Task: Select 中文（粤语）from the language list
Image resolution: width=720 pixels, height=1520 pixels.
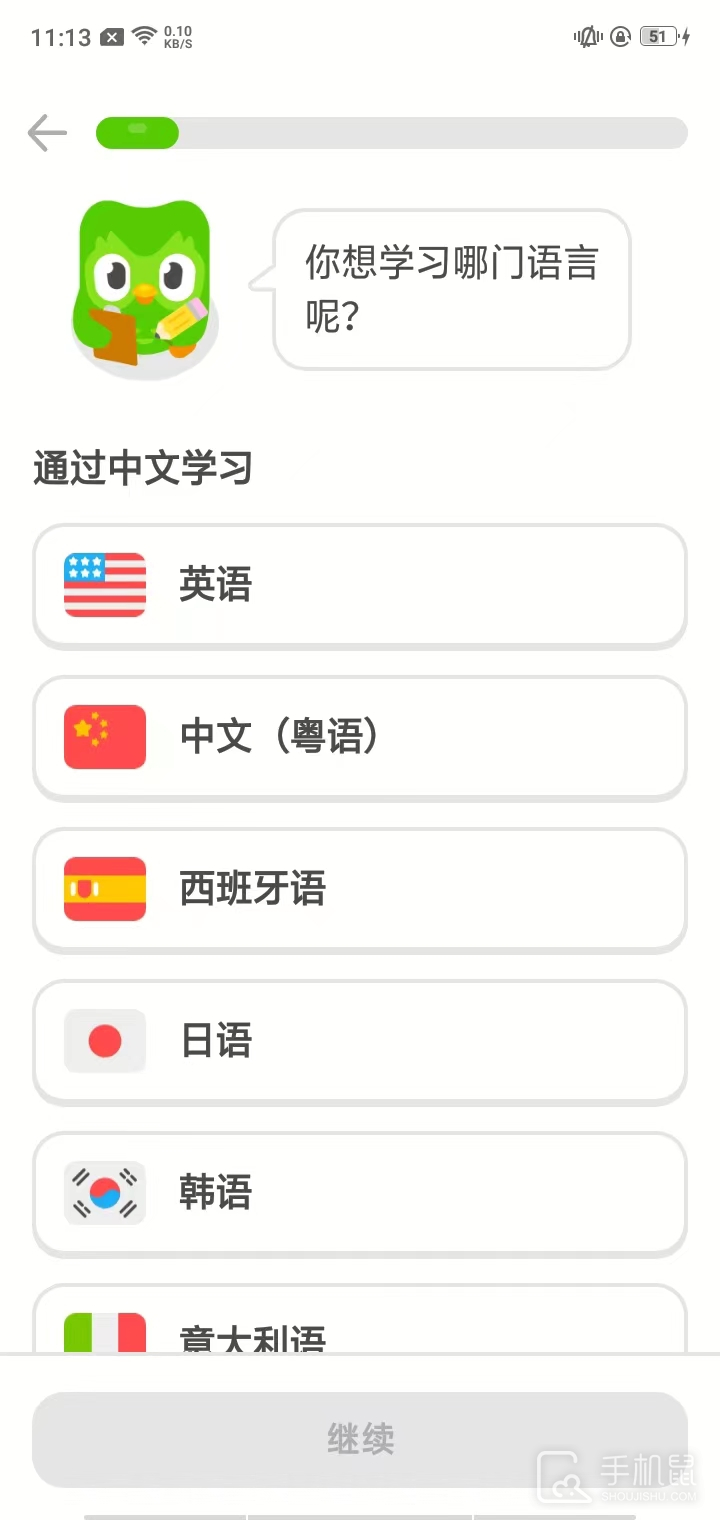Action: pyautogui.click(x=360, y=737)
